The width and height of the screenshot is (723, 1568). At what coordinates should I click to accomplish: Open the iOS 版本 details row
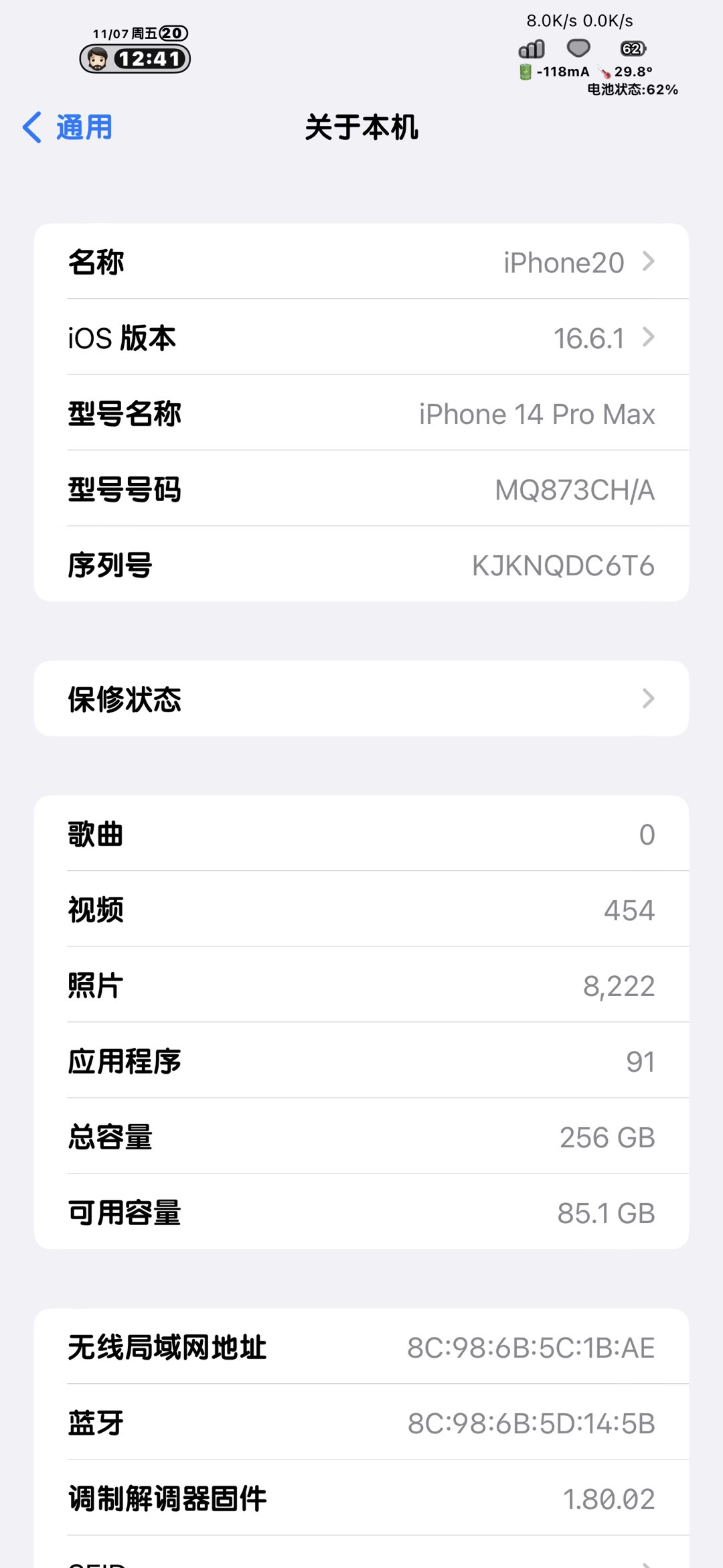pyautogui.click(x=361, y=338)
